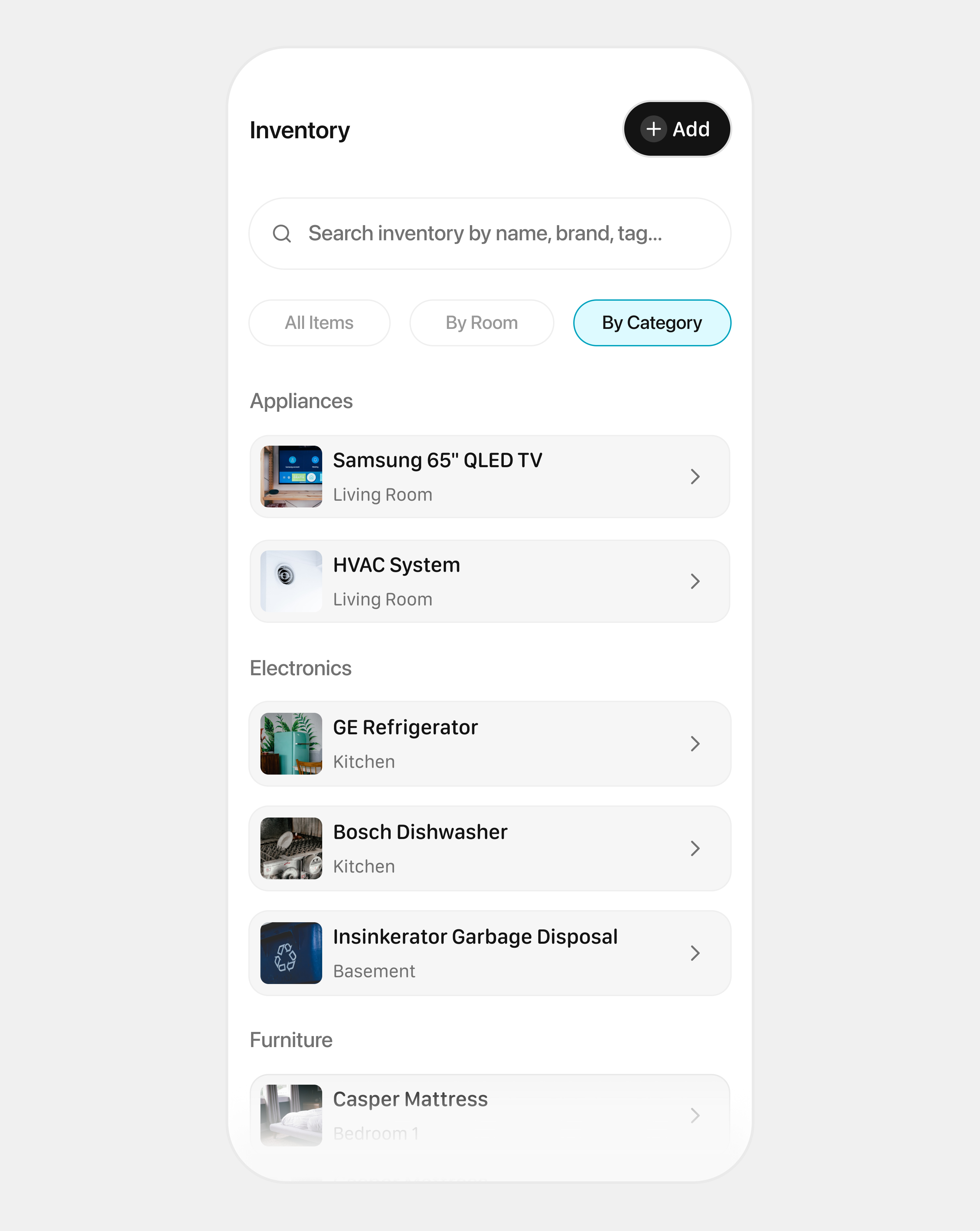Switch to the All Items filter

click(x=319, y=323)
